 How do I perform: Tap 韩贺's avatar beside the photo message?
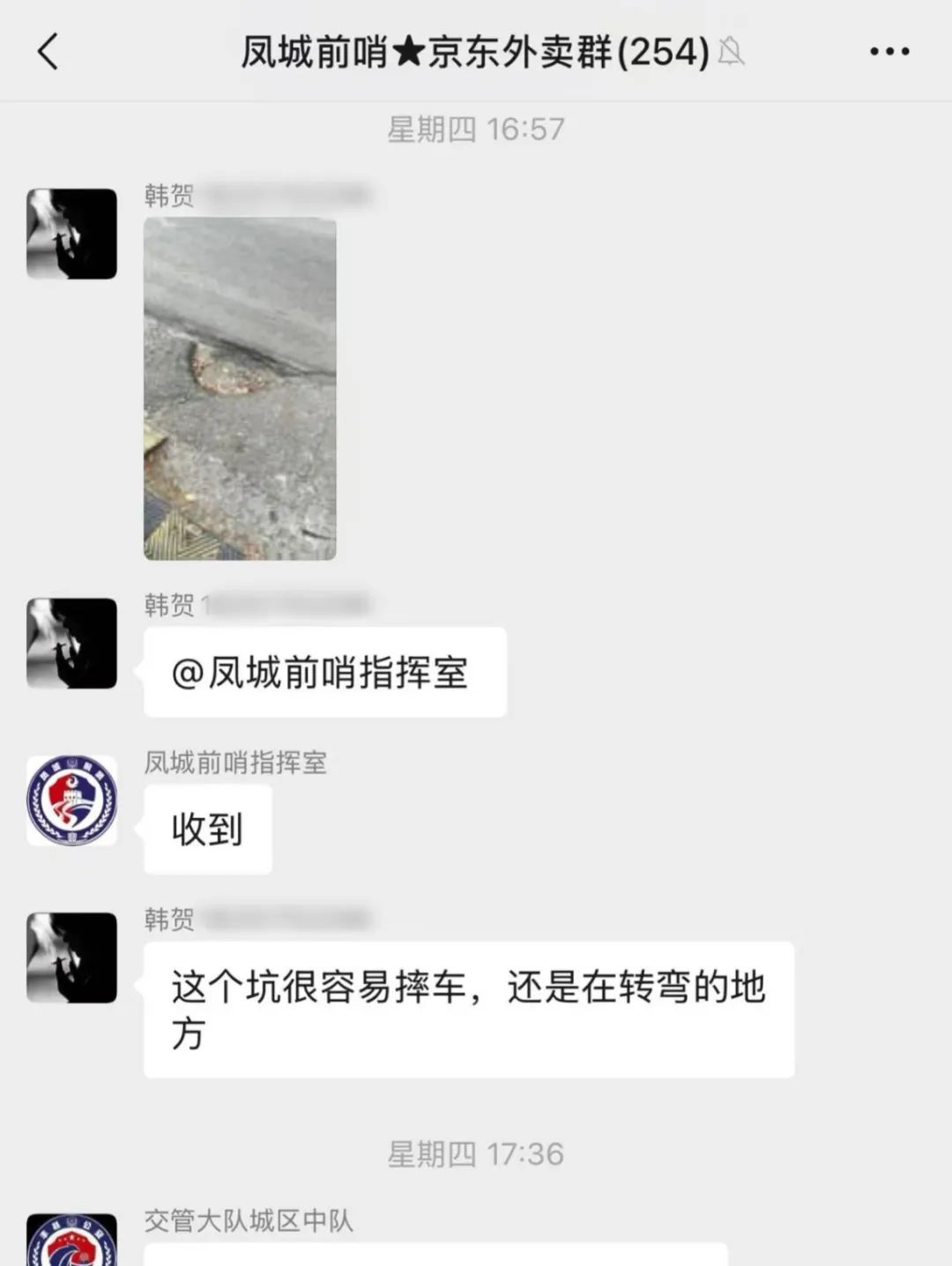[71, 234]
